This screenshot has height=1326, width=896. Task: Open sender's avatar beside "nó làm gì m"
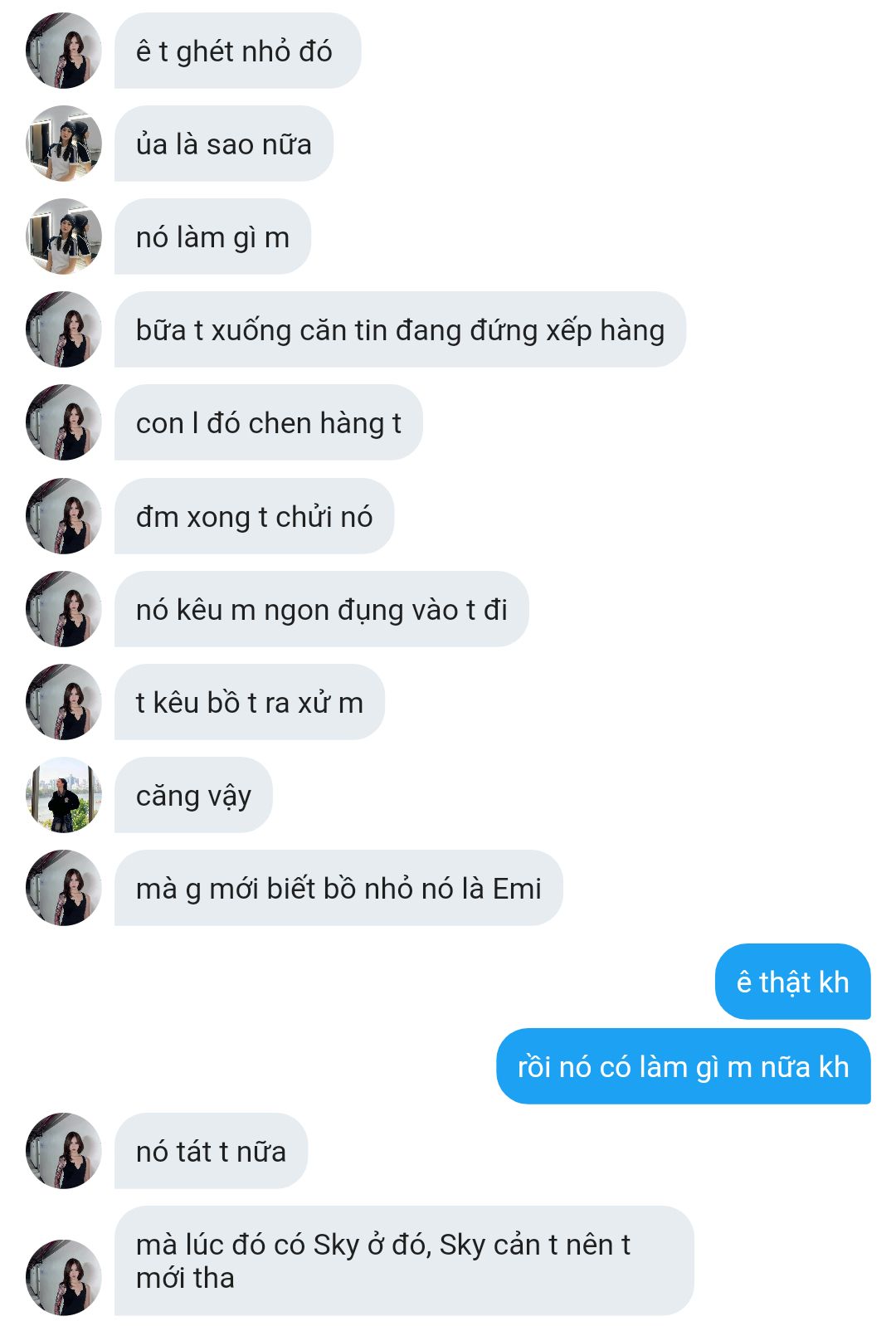click(x=64, y=236)
